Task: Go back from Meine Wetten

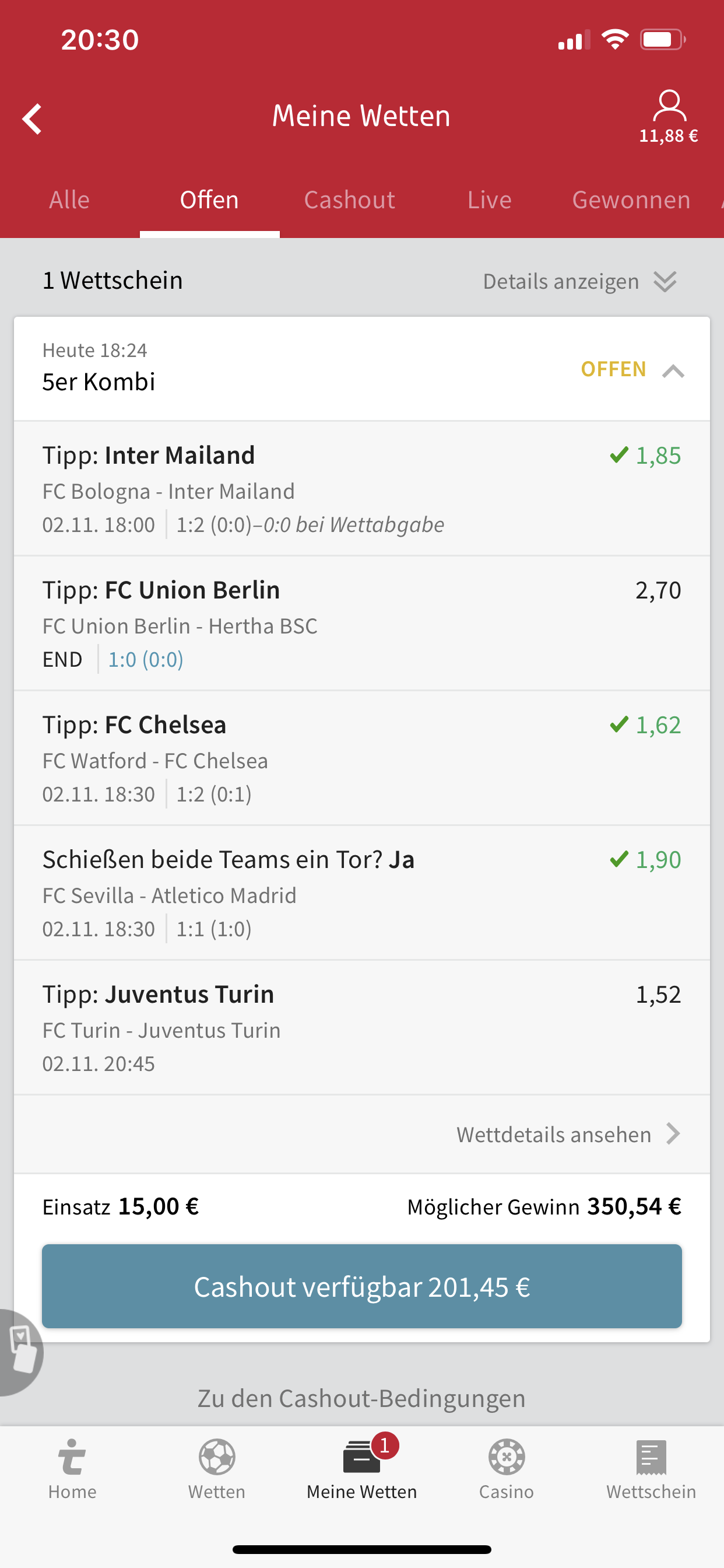Action: pyautogui.click(x=32, y=118)
